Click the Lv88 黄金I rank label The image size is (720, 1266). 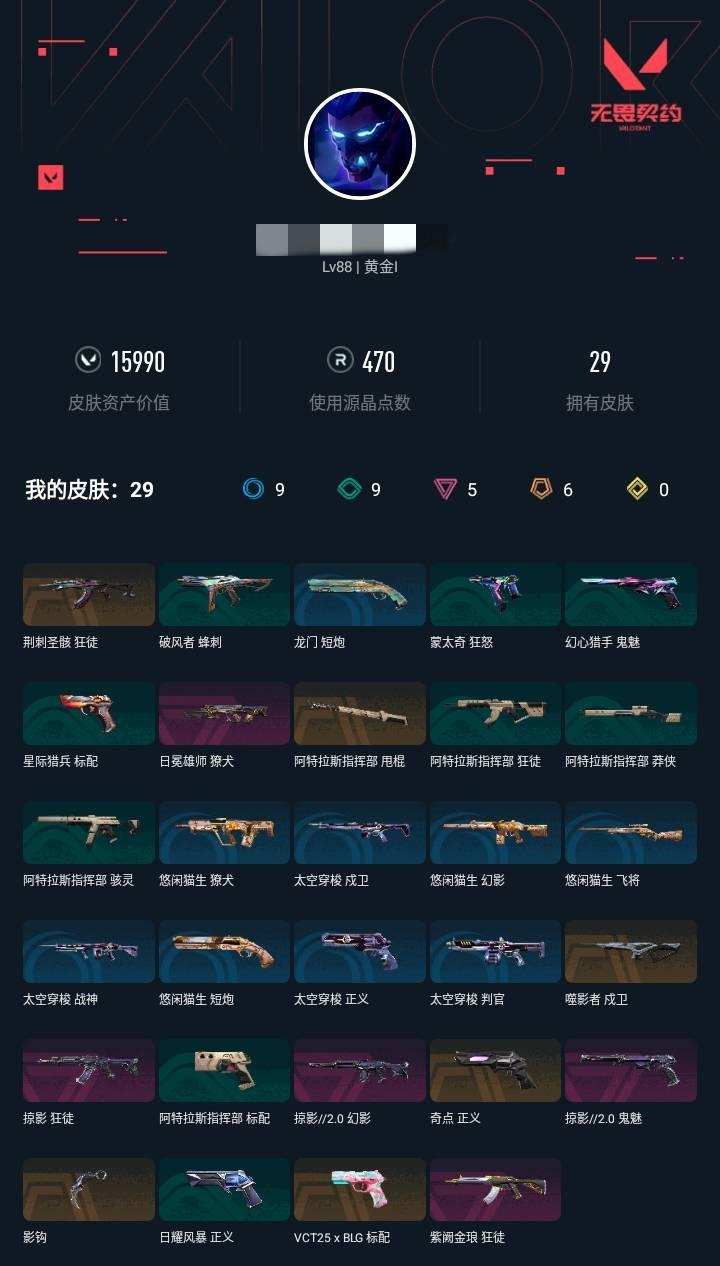tap(360, 268)
